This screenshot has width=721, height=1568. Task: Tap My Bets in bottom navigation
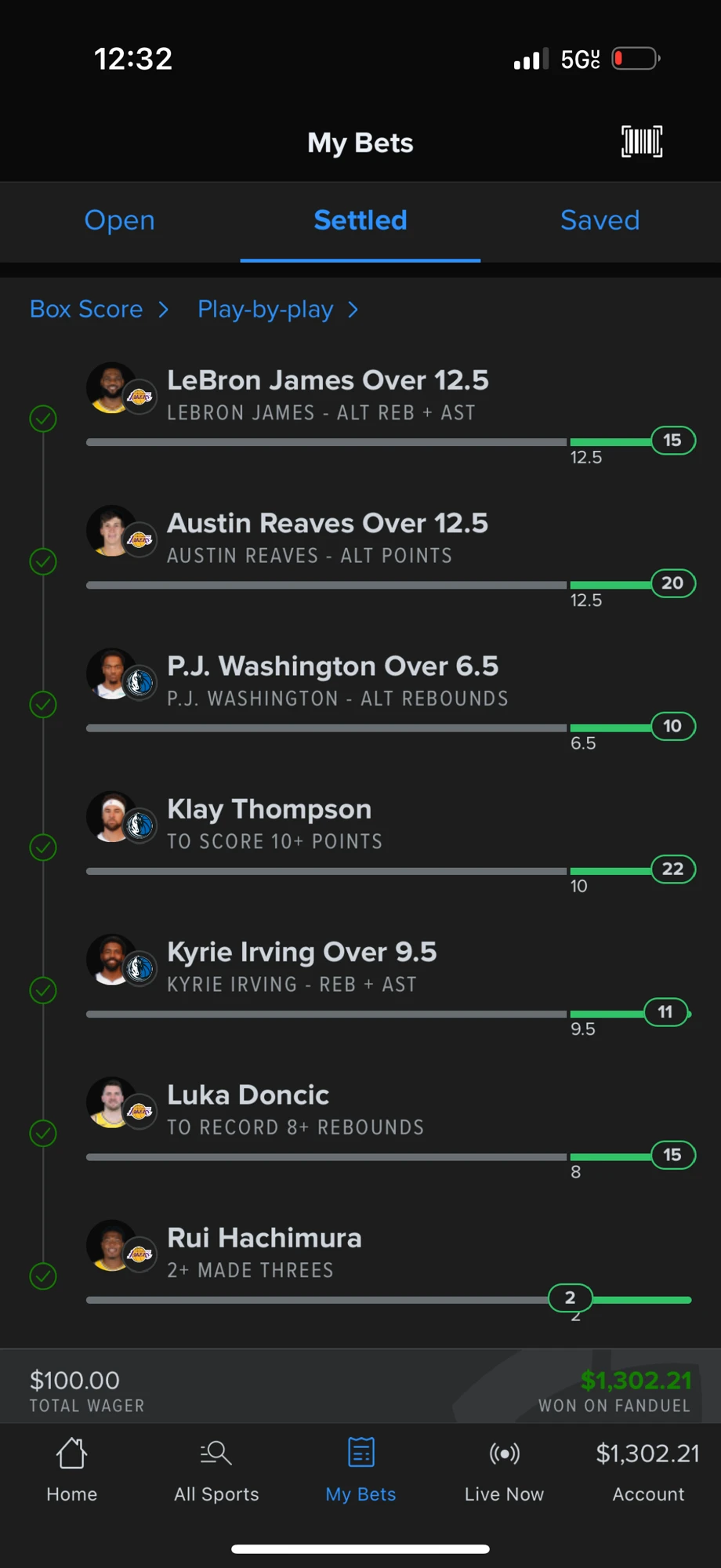pos(360,1470)
